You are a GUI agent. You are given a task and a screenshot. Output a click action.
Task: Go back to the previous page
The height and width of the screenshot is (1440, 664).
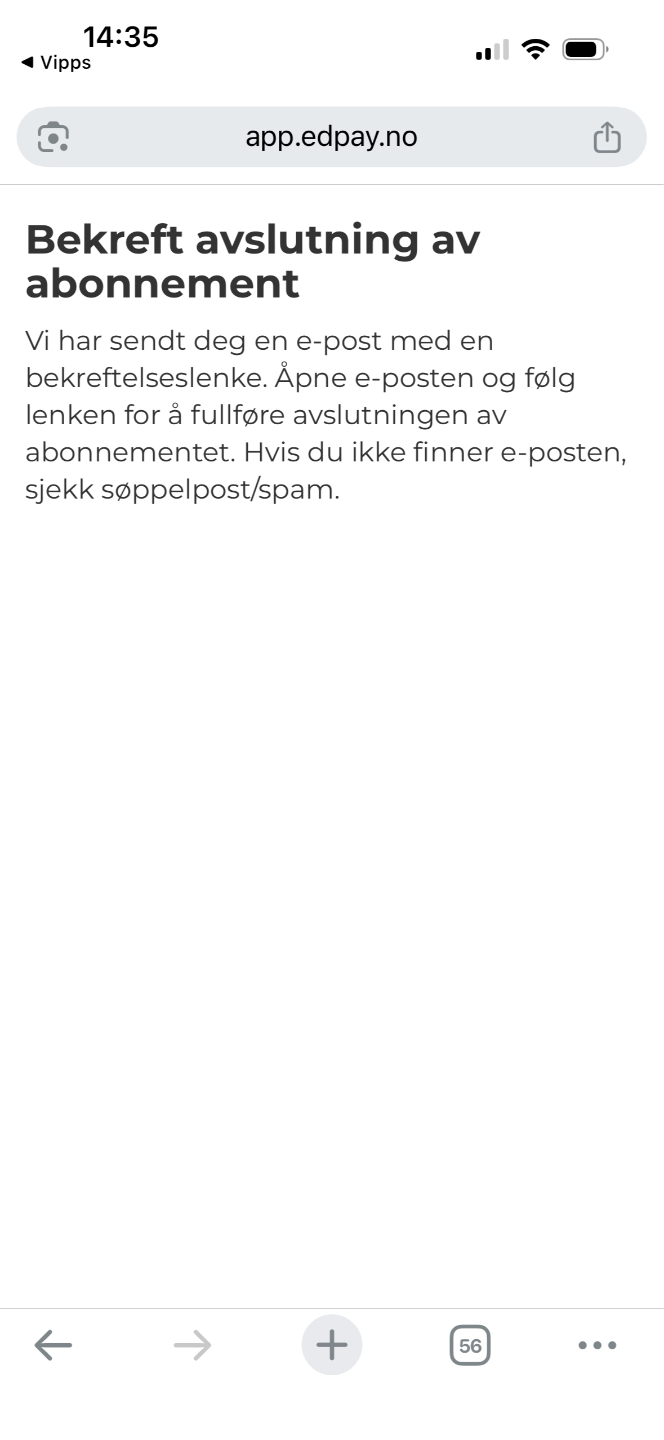tap(53, 1345)
